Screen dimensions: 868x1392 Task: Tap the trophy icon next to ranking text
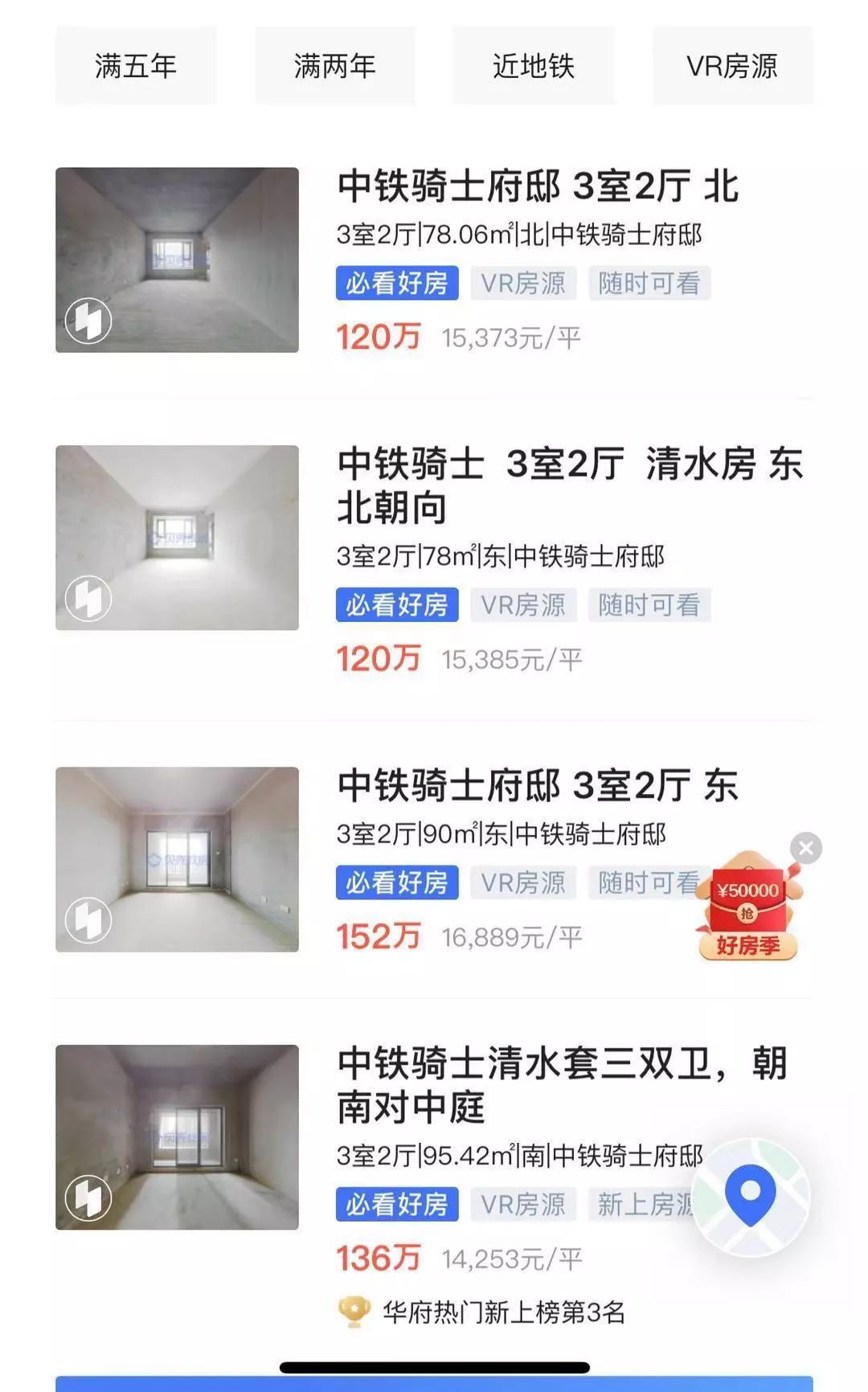coord(355,1306)
